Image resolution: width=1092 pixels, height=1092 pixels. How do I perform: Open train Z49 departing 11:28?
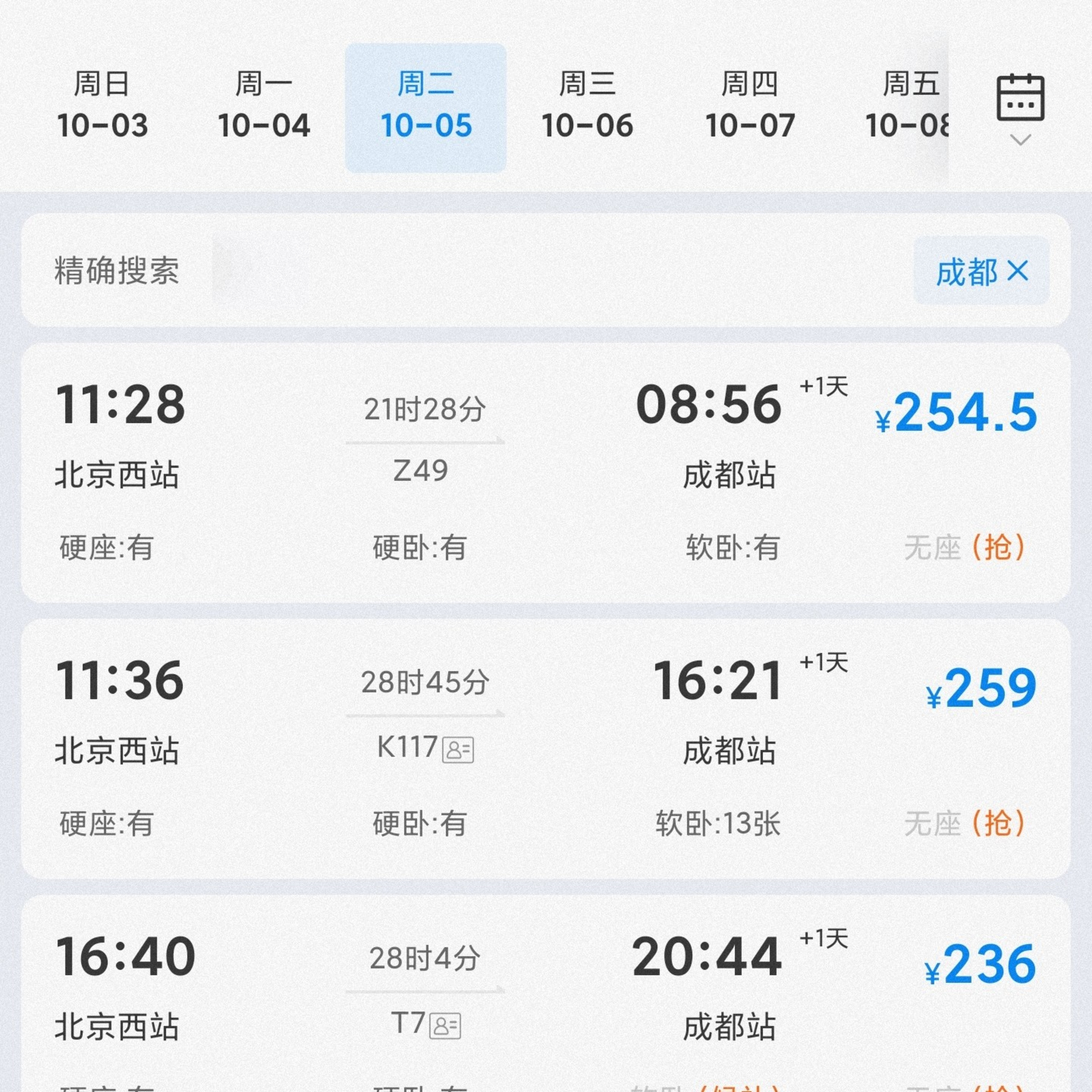point(545,472)
